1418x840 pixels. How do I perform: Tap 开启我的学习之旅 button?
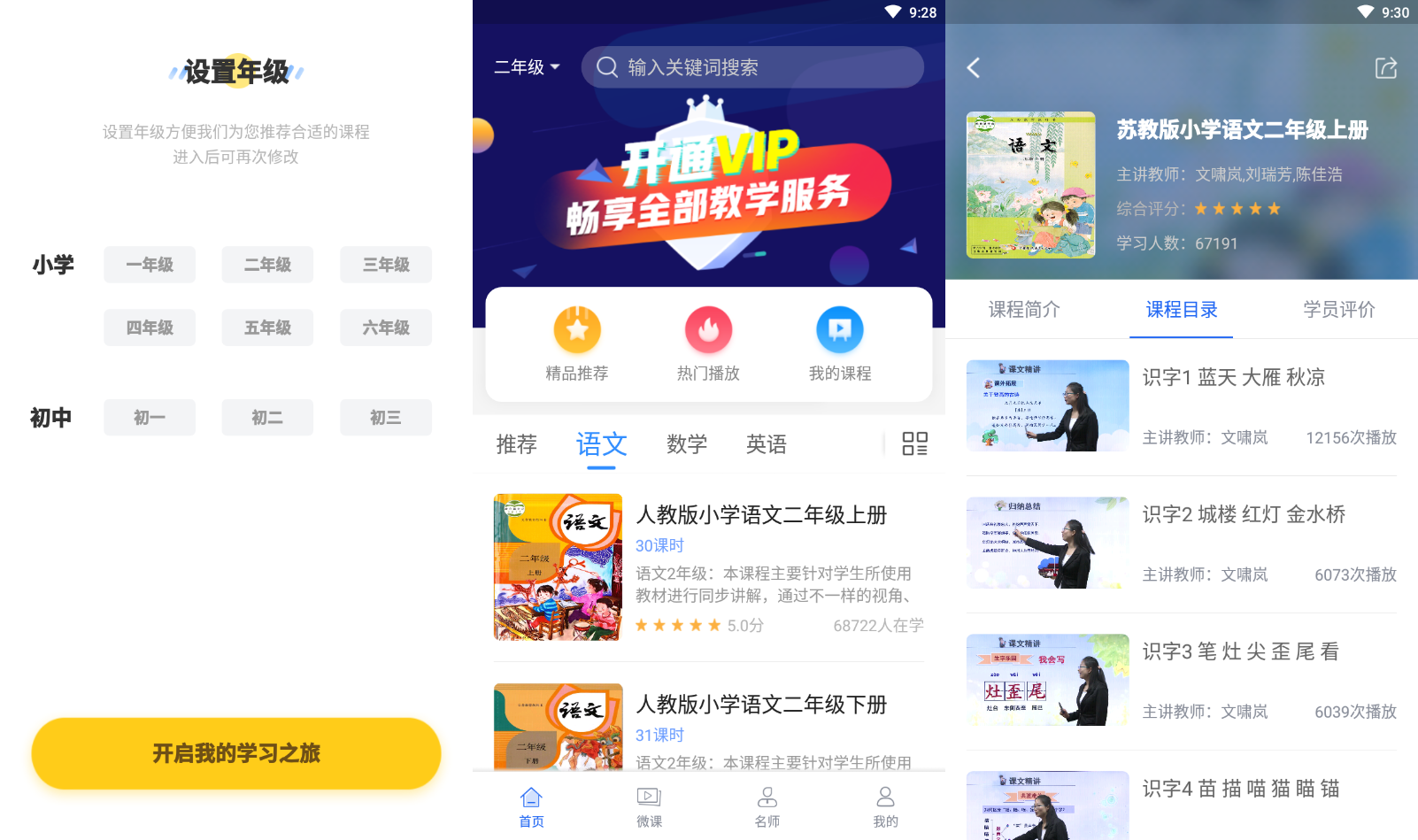236,753
